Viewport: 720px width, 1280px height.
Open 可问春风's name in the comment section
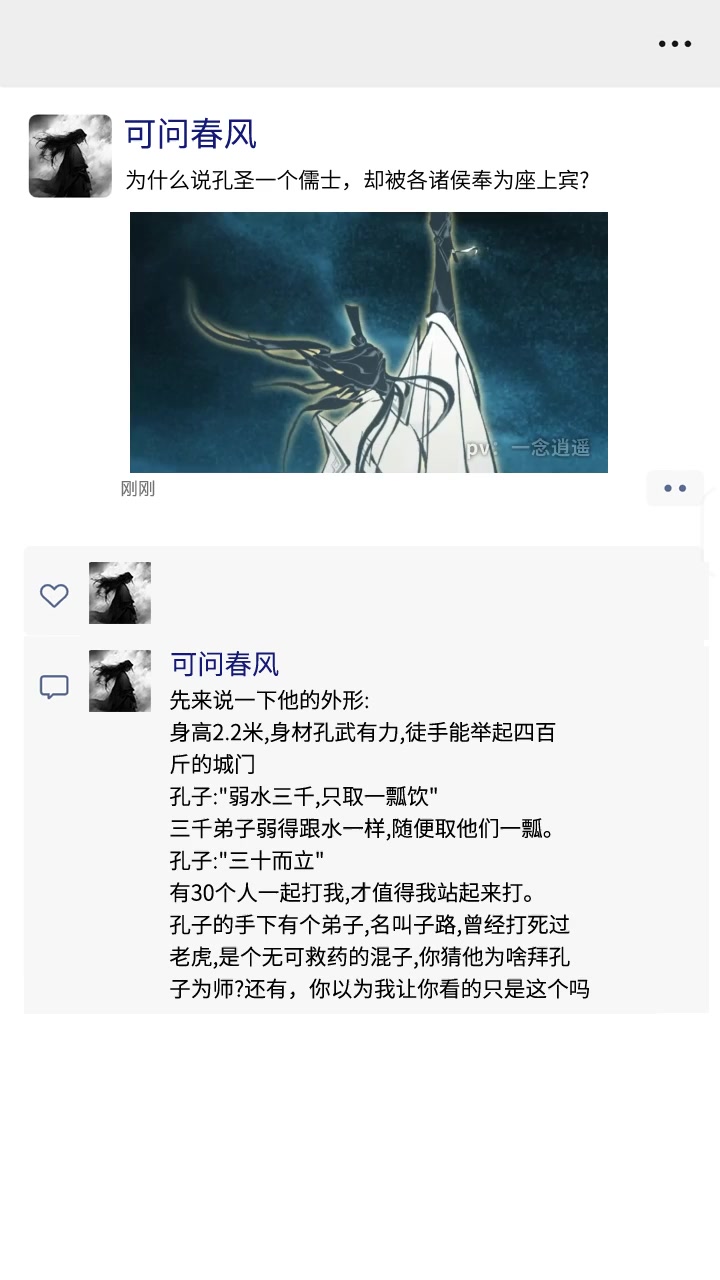(x=225, y=664)
